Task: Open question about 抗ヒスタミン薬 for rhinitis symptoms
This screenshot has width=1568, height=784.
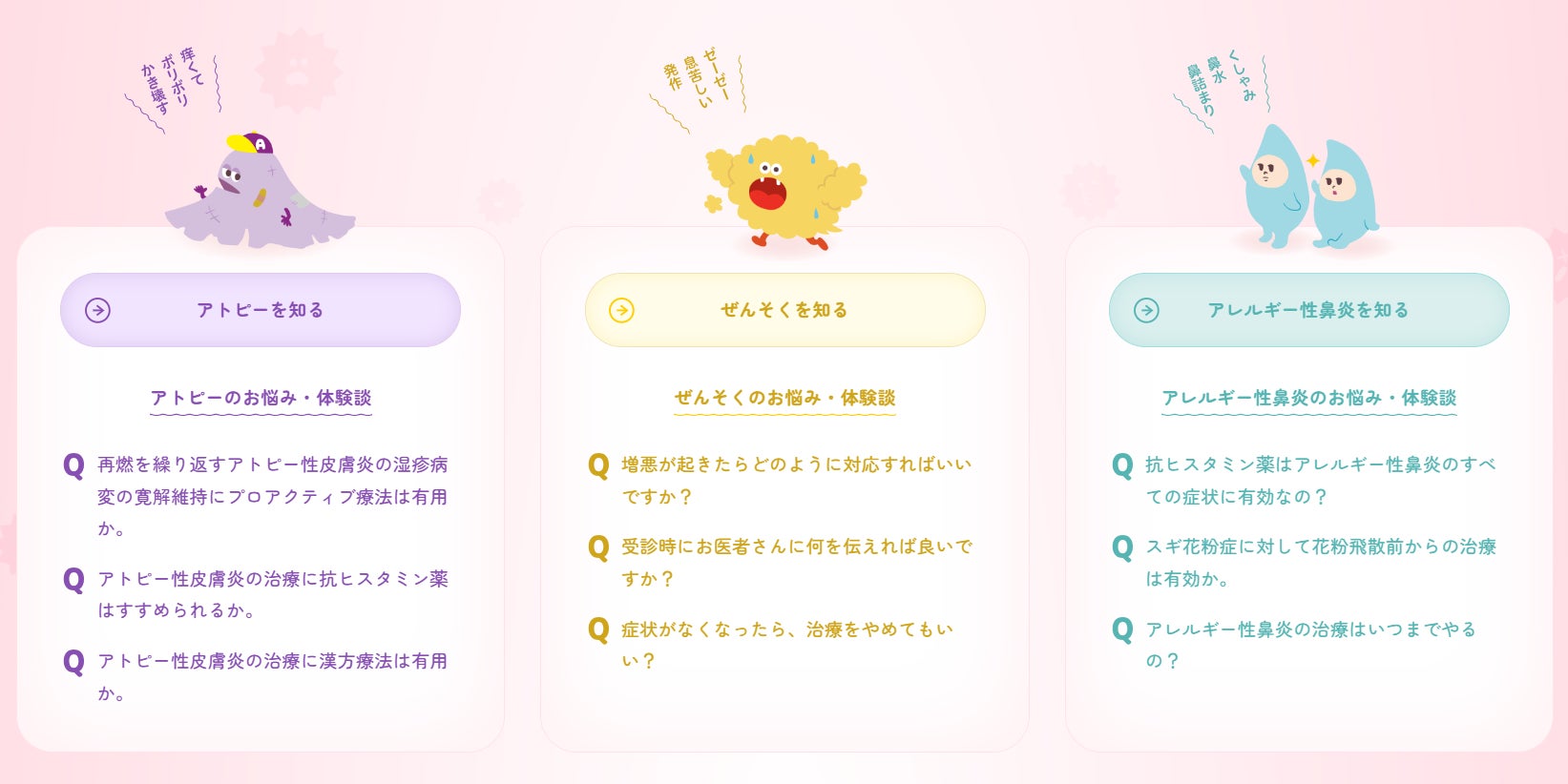Action: (1320, 480)
